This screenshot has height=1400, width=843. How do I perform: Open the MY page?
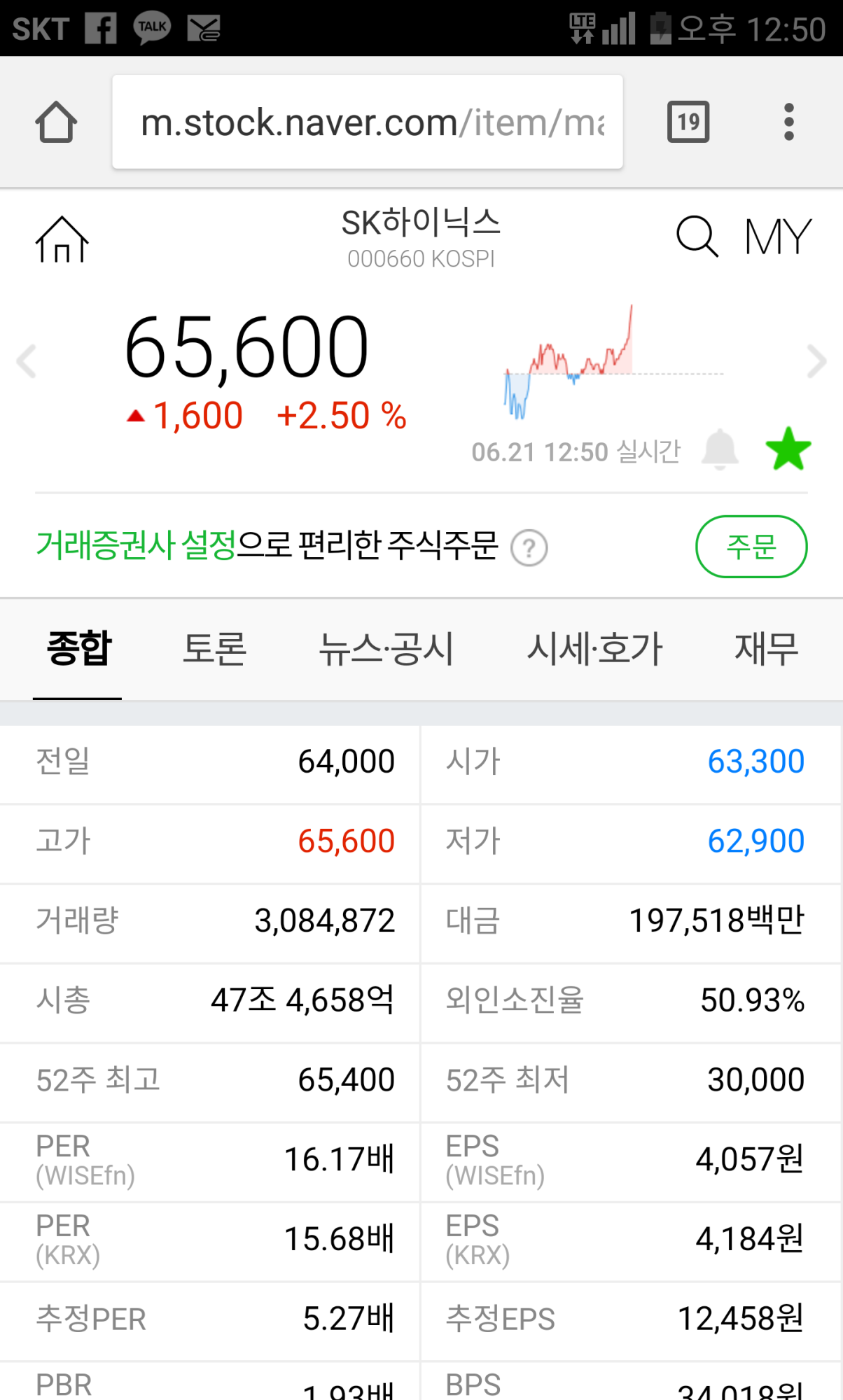click(x=778, y=237)
